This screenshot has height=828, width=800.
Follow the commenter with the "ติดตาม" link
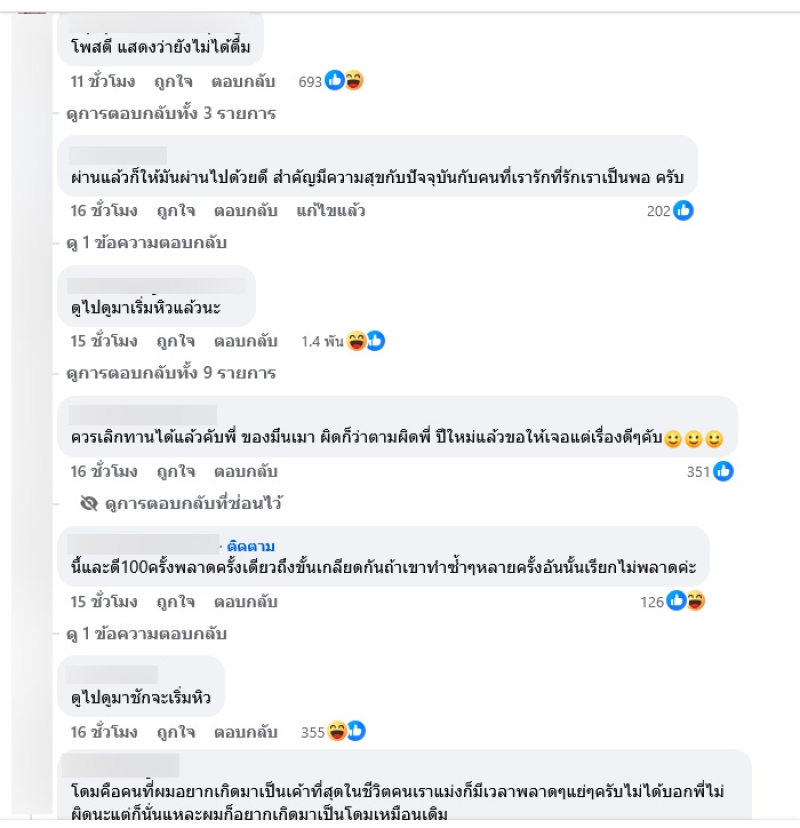[x=250, y=547]
